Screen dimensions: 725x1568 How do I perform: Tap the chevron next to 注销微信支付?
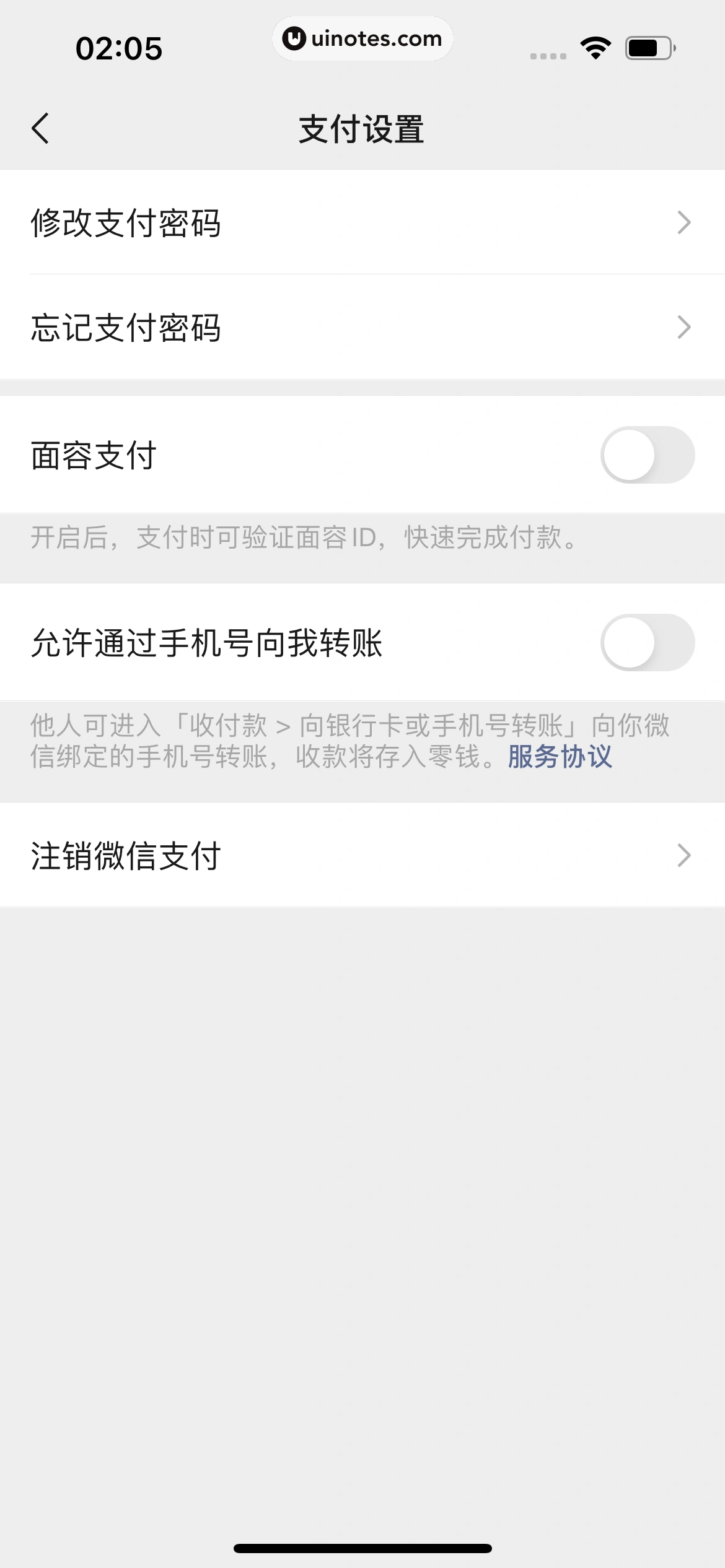[683, 855]
